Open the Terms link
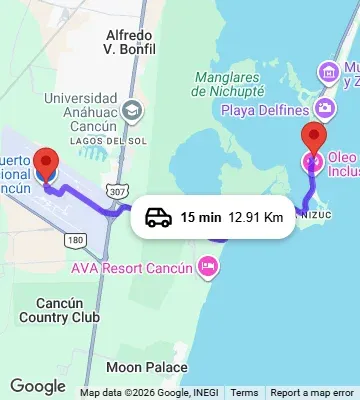 244,393
